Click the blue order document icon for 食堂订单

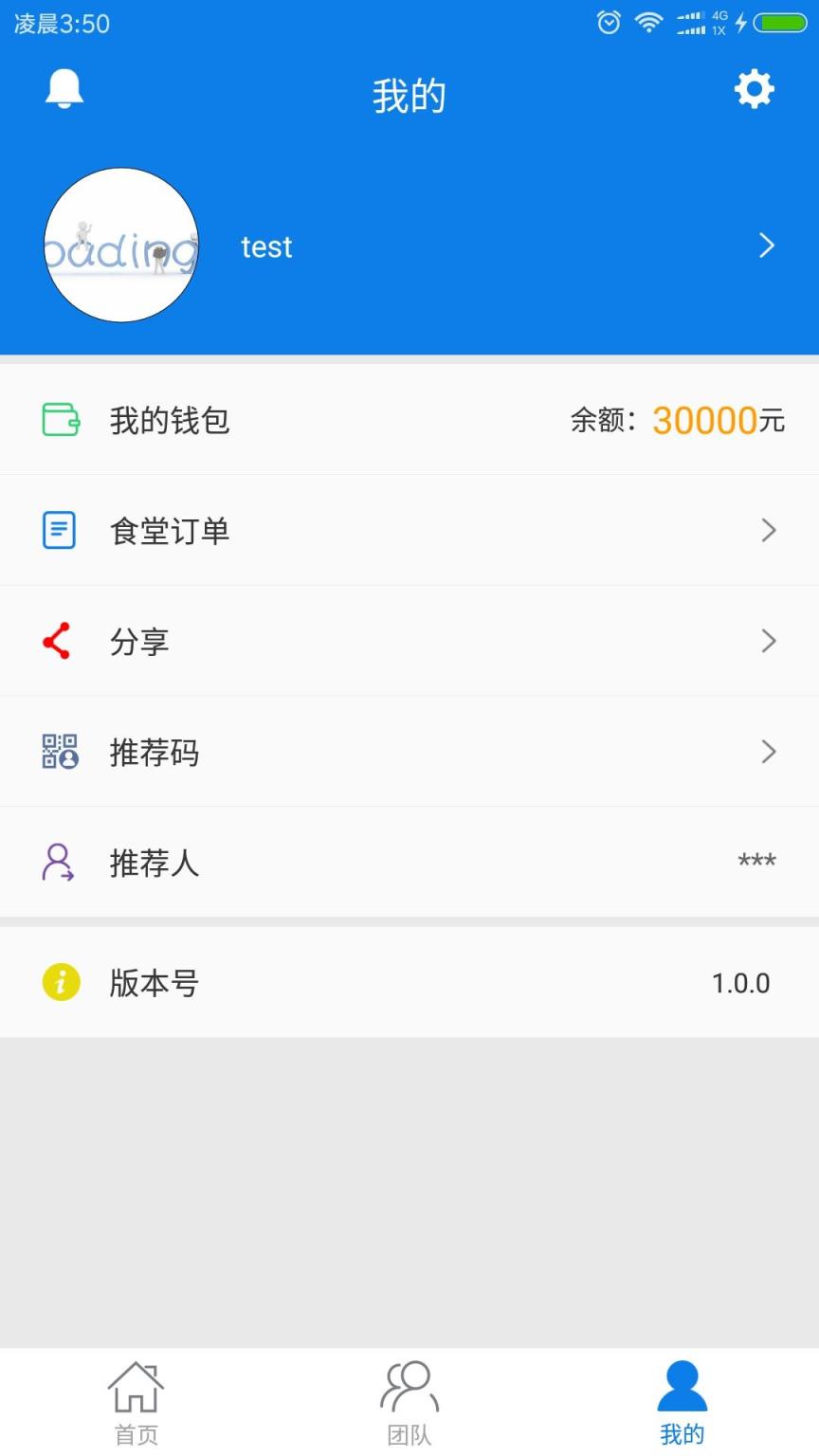(x=60, y=530)
